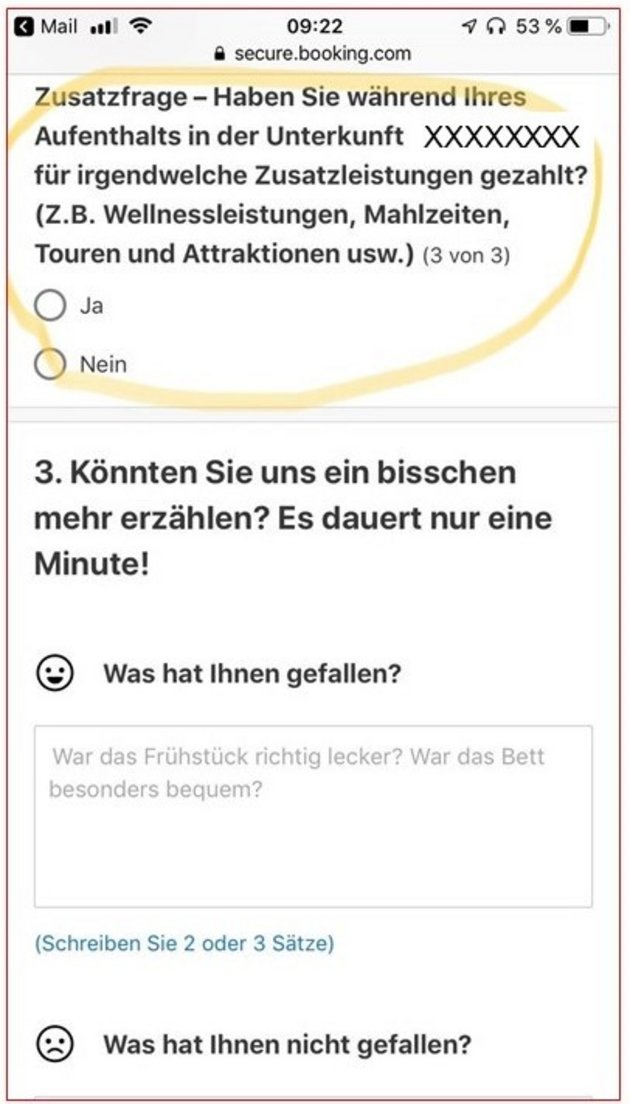Select the Ja radio option
Image resolution: width=630 pixels, height=1104 pixels.
(x=50, y=306)
